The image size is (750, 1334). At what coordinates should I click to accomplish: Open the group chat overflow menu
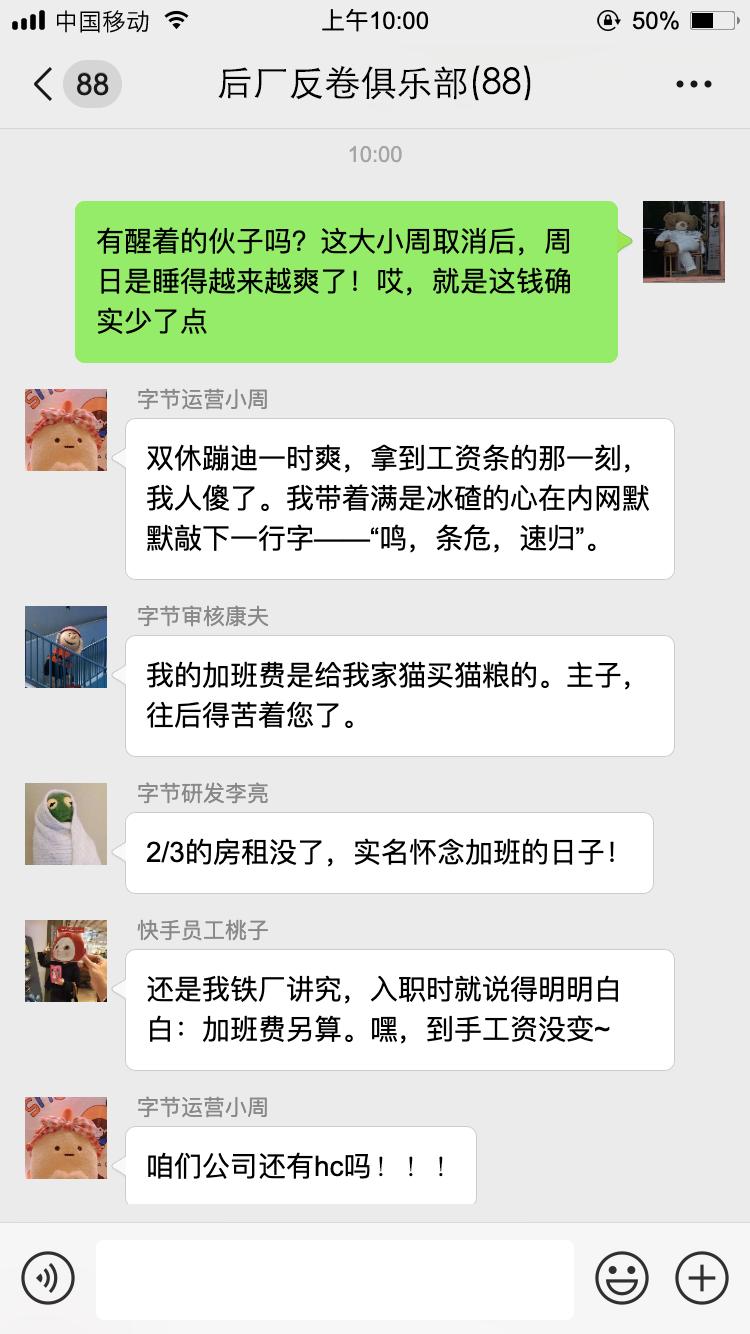693,84
